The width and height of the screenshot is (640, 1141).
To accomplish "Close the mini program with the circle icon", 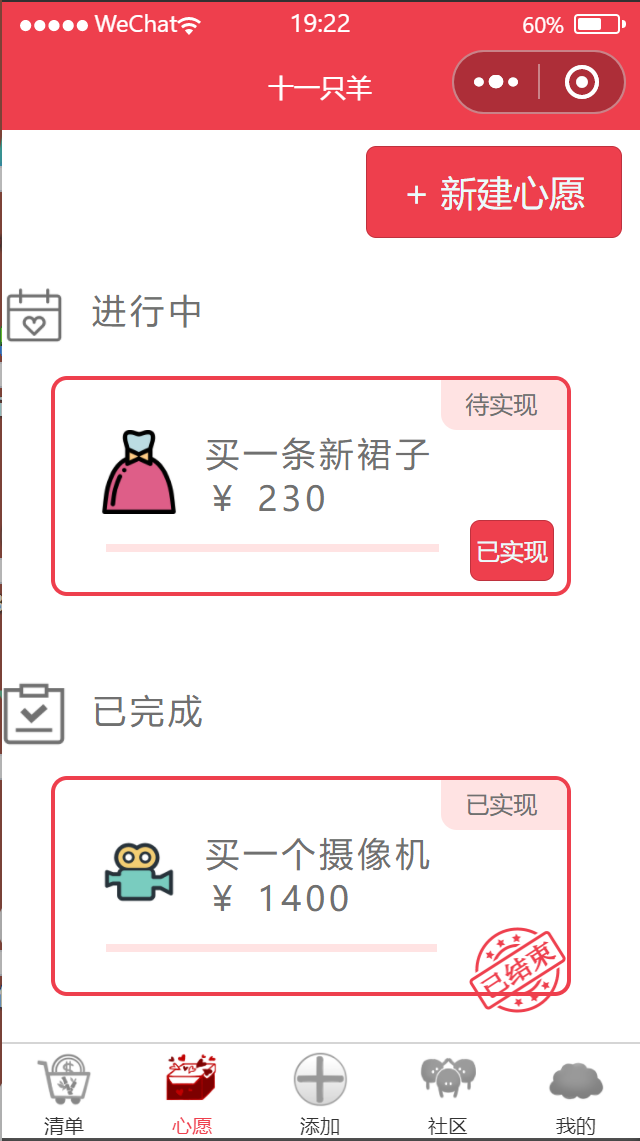I will [581, 82].
